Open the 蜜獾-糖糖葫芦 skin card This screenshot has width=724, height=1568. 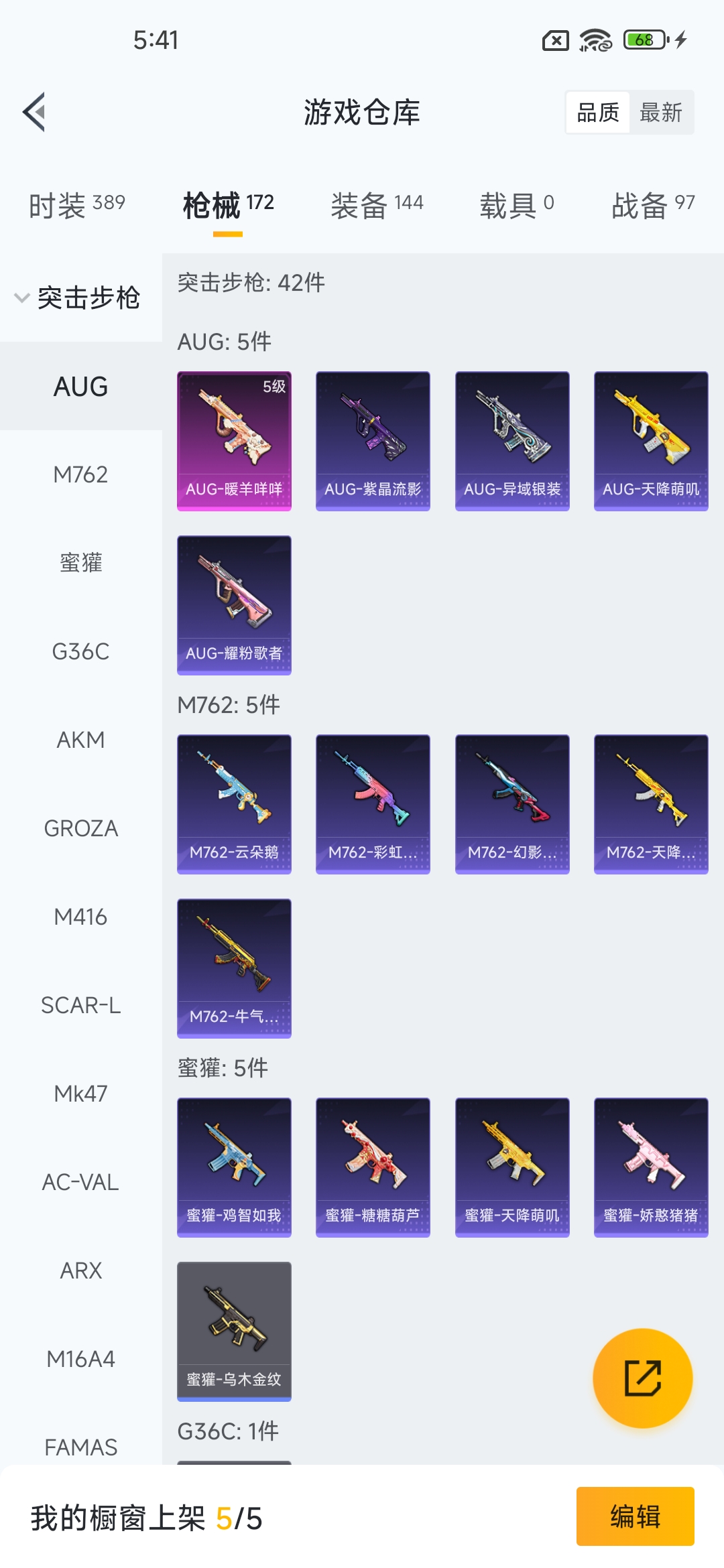[x=373, y=1167]
